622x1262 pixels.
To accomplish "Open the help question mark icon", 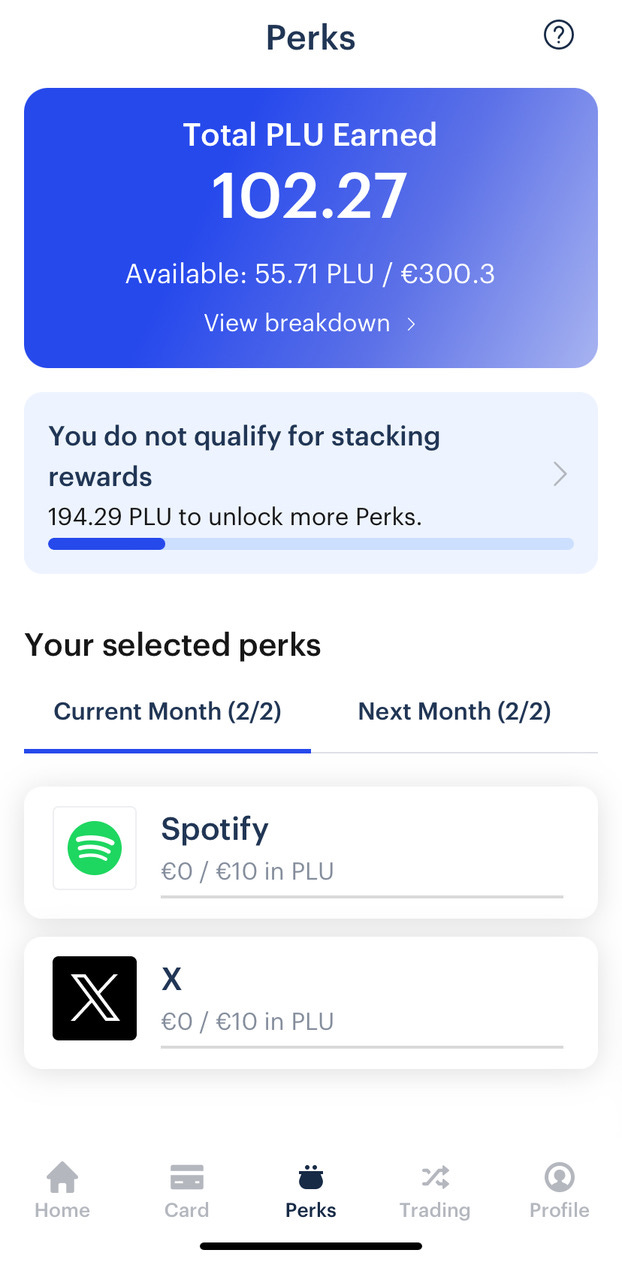I will (x=558, y=35).
